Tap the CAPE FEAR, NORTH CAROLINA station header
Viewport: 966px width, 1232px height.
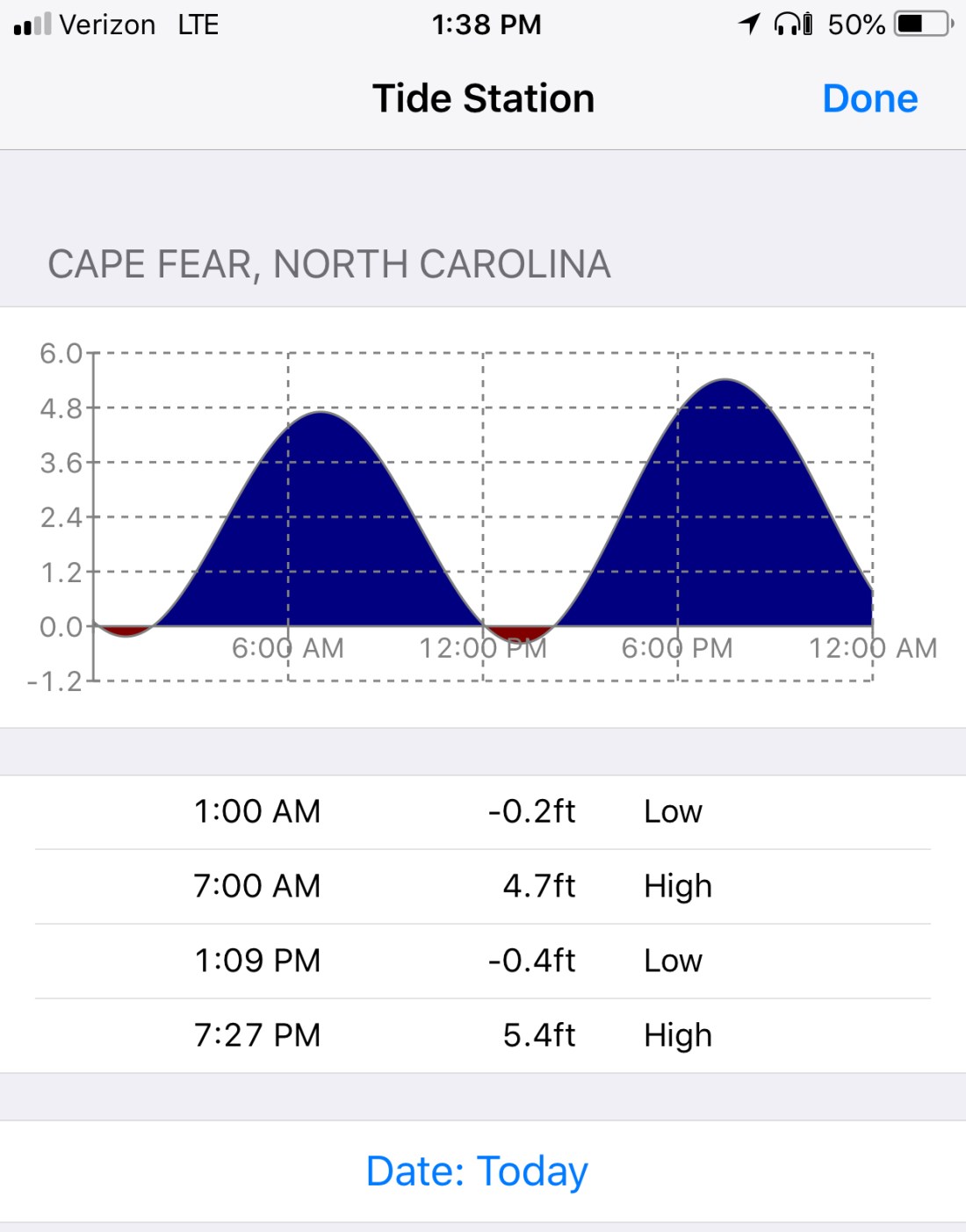[331, 263]
